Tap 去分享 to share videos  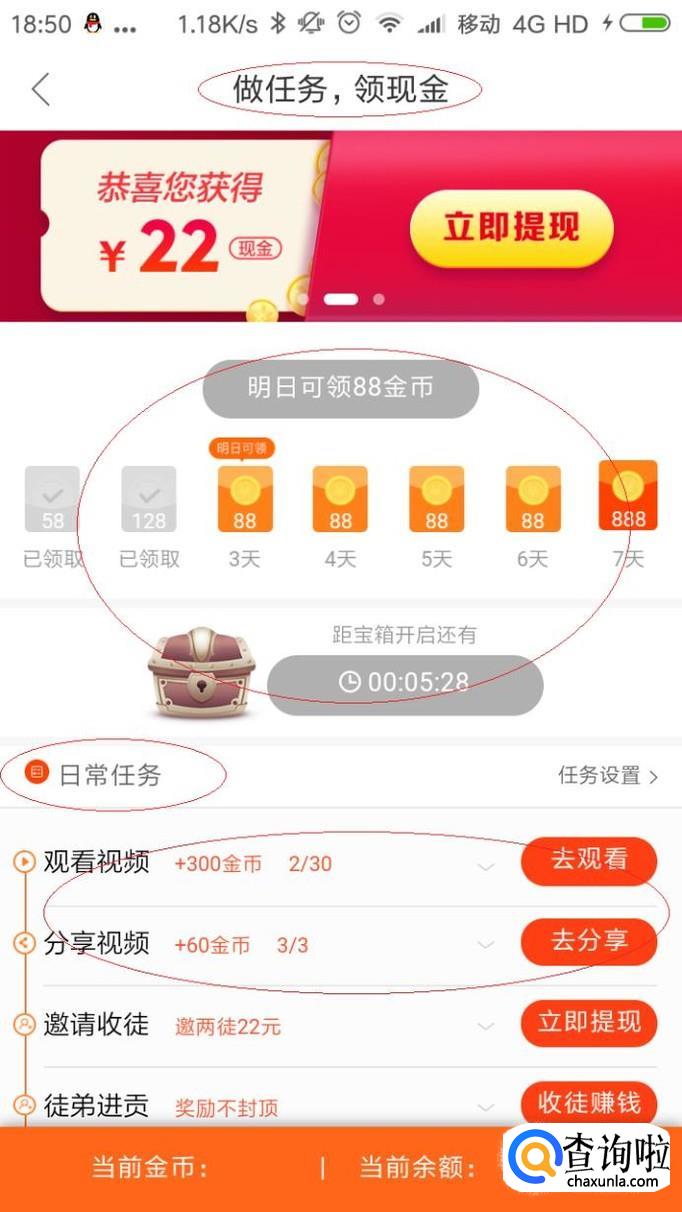pos(588,941)
